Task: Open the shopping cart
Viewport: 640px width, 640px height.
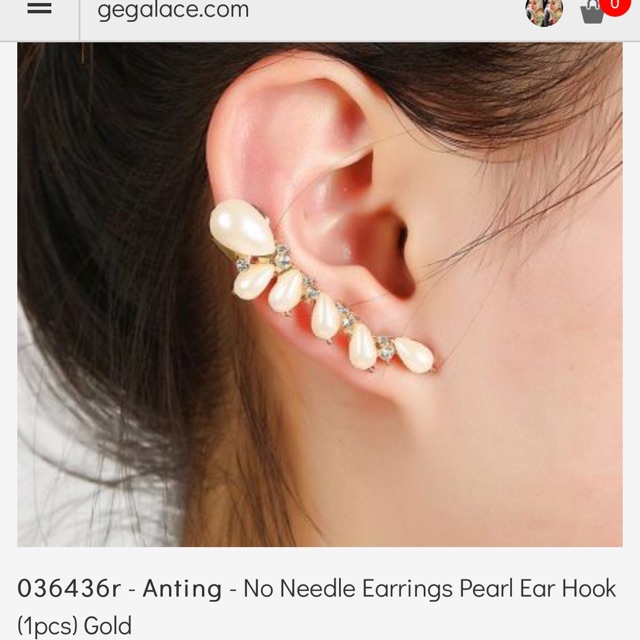Action: [x=594, y=12]
